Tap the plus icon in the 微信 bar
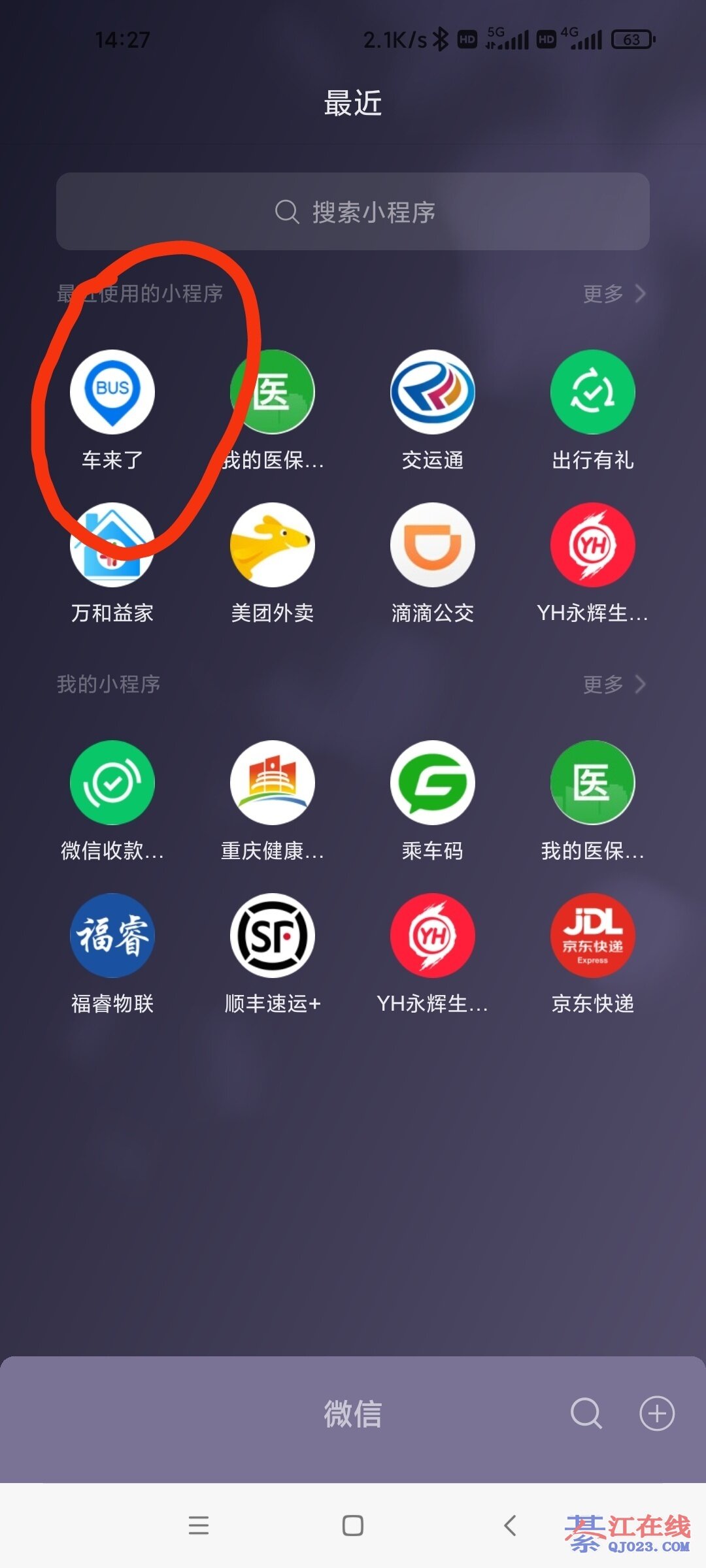The height and width of the screenshot is (1568, 706). tap(656, 1414)
